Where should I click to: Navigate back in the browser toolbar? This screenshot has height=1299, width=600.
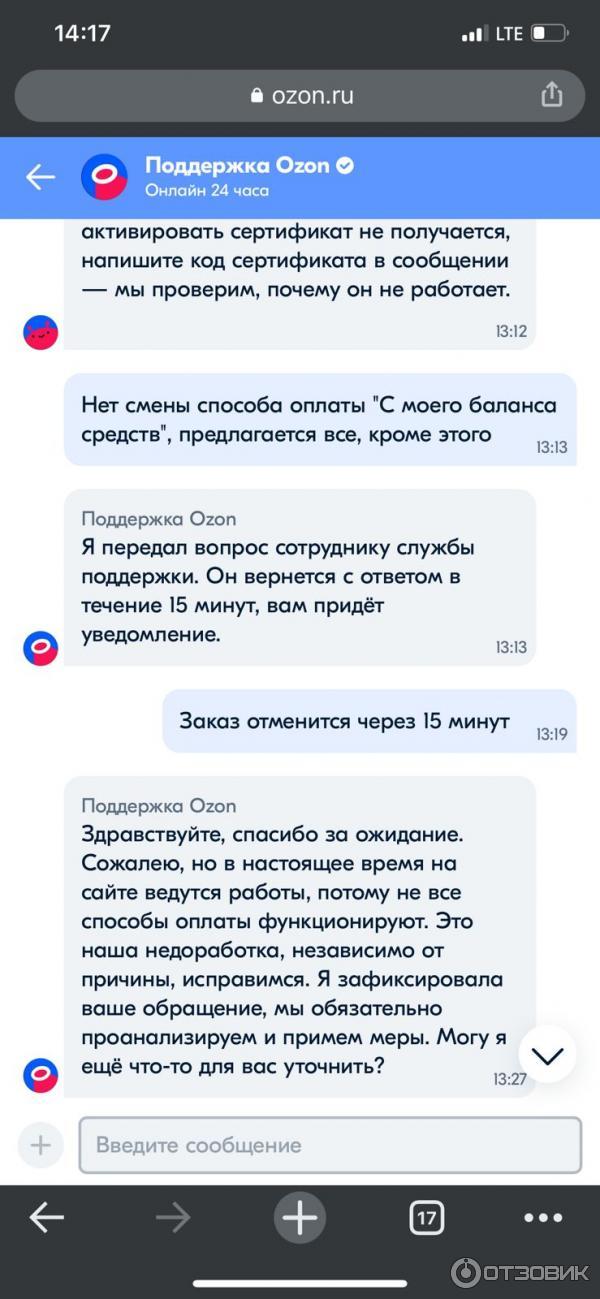click(47, 1217)
